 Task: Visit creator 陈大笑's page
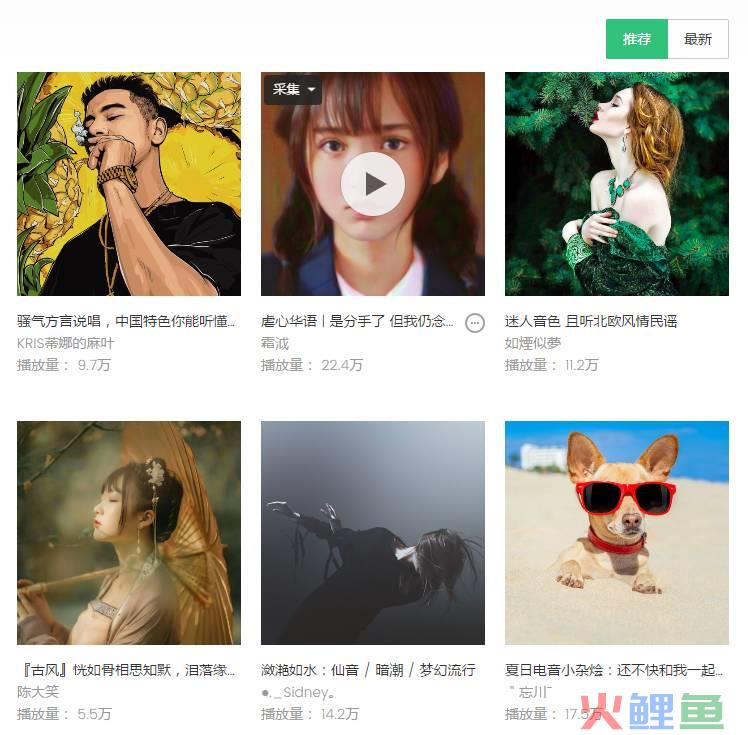tap(38, 692)
